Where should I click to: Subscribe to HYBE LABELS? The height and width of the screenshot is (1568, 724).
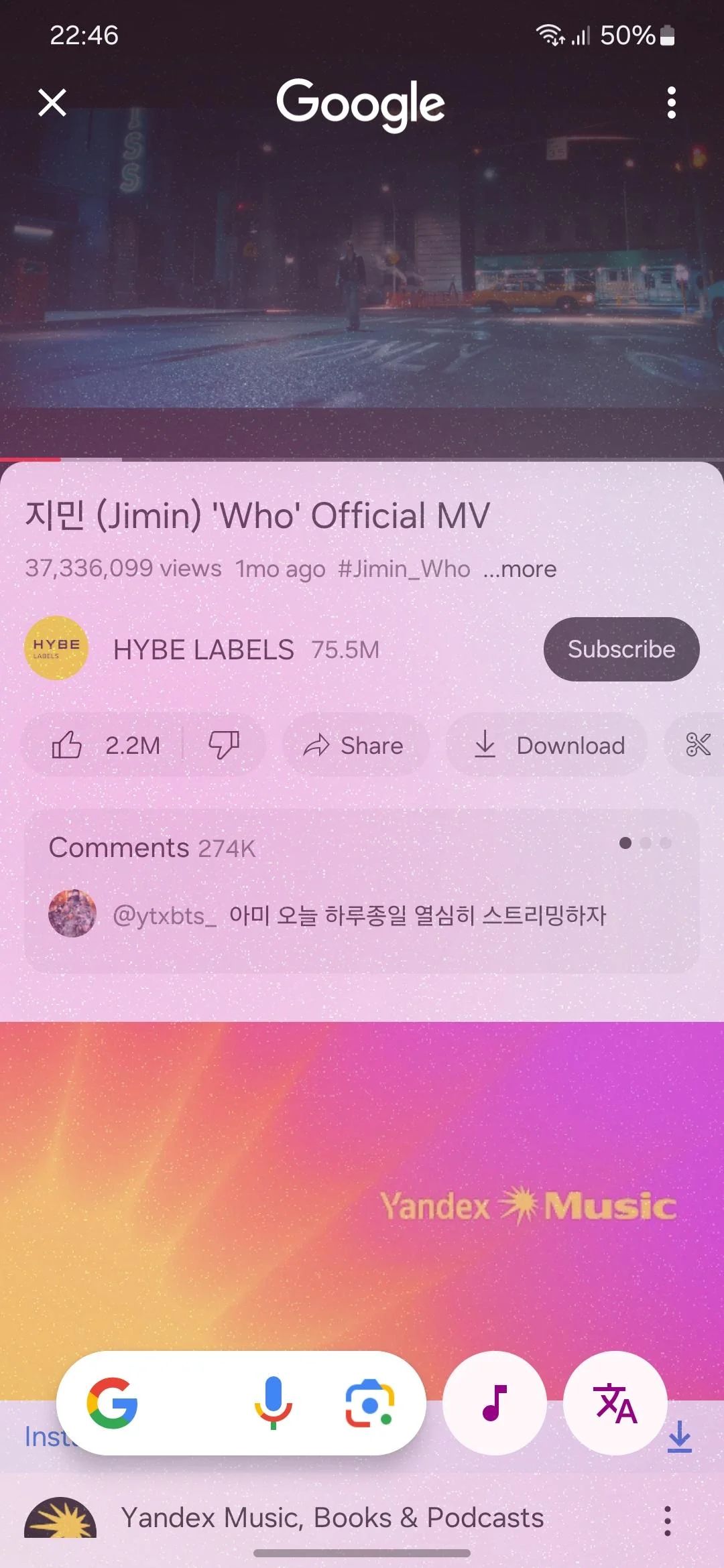tap(621, 649)
